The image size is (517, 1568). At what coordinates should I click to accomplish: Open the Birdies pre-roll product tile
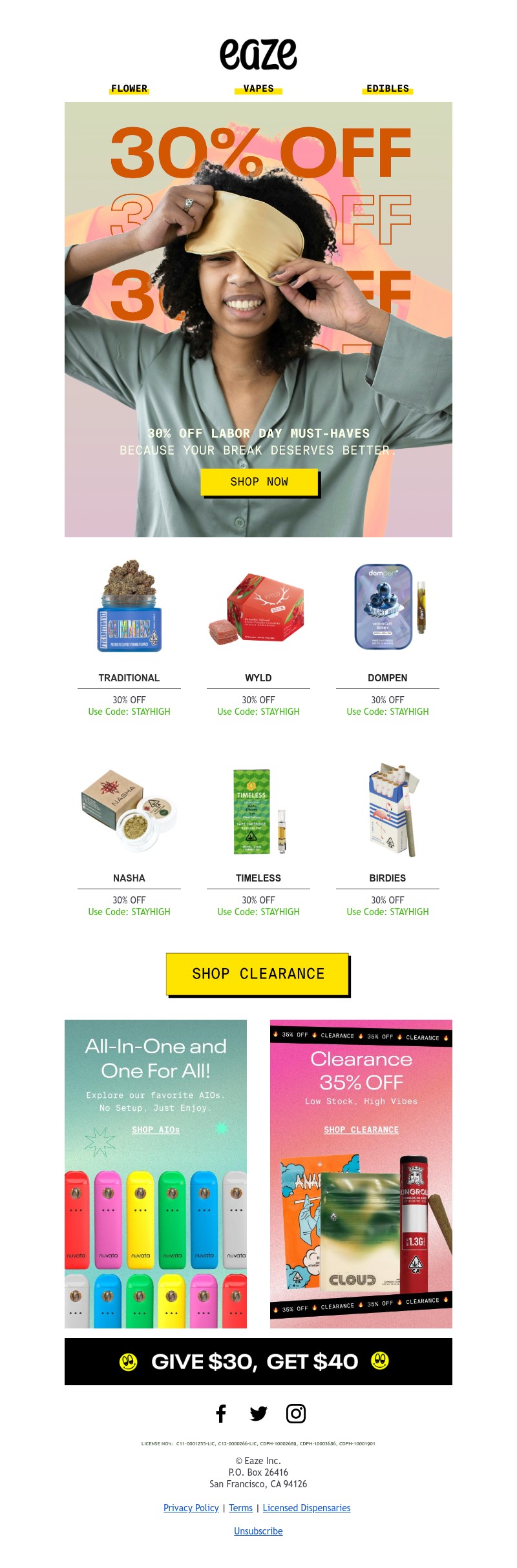(x=388, y=810)
